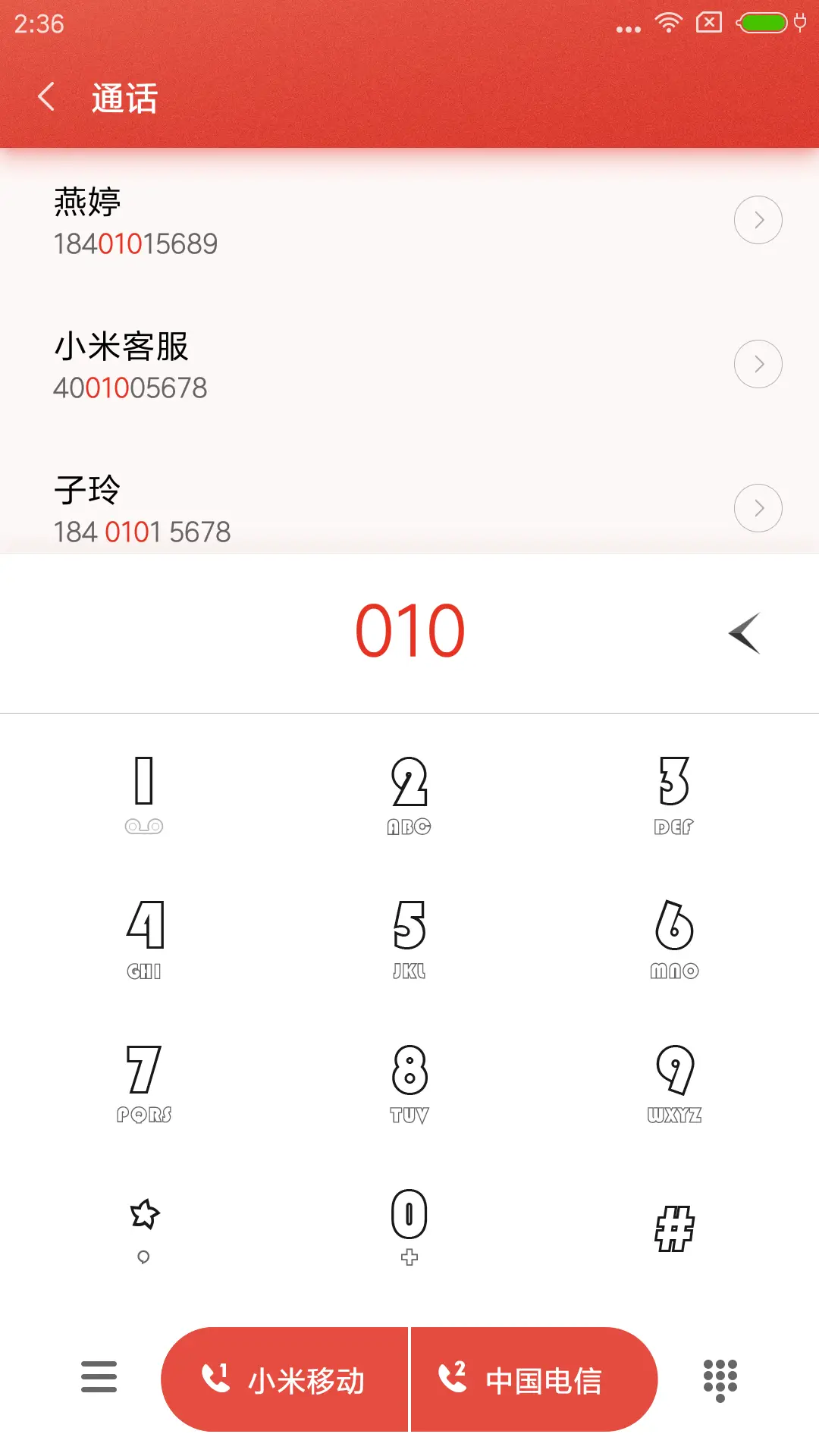Hide the dial pad keypad
The width and height of the screenshot is (819, 1456).
(720, 1379)
